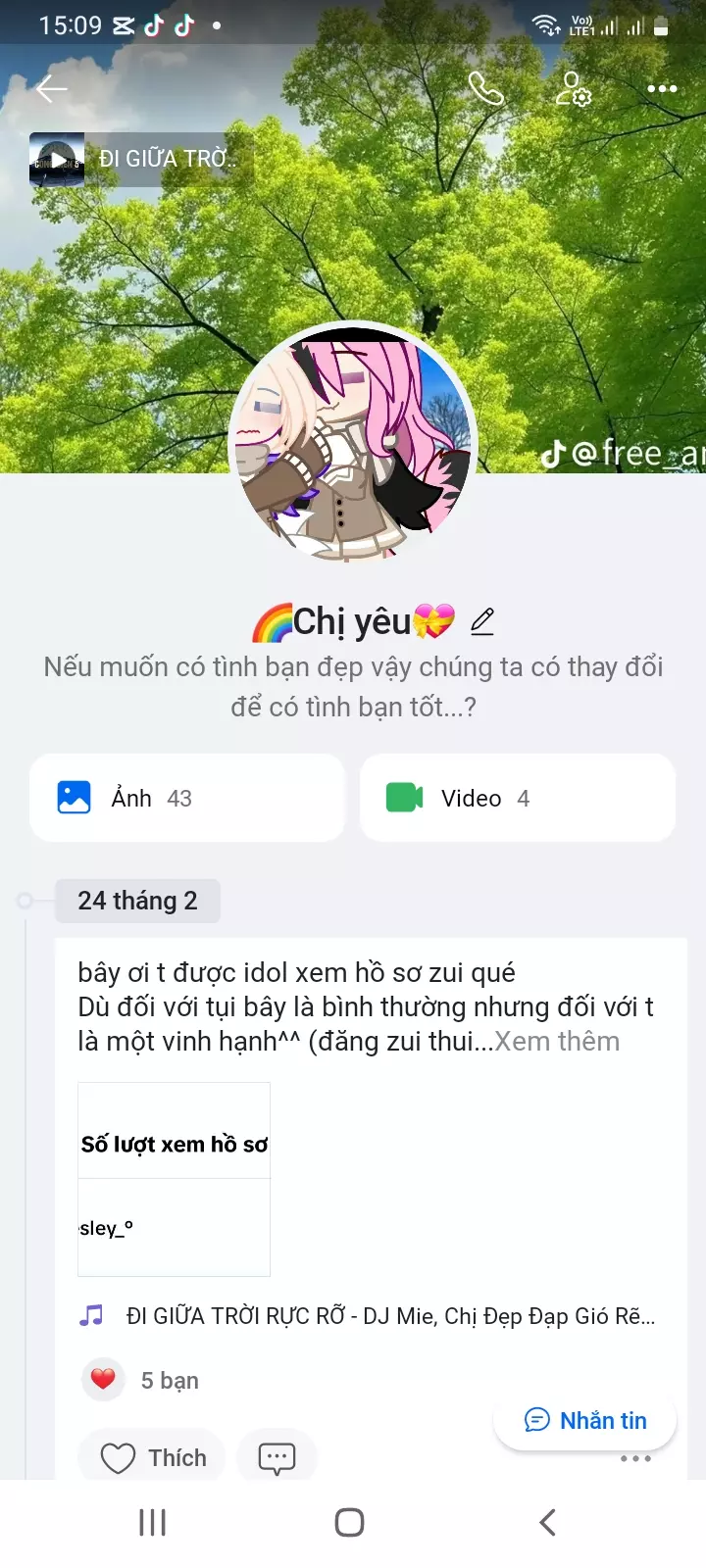Expand post text with Xem thêm
Viewport: 706px width, 1568px height.
[557, 1041]
